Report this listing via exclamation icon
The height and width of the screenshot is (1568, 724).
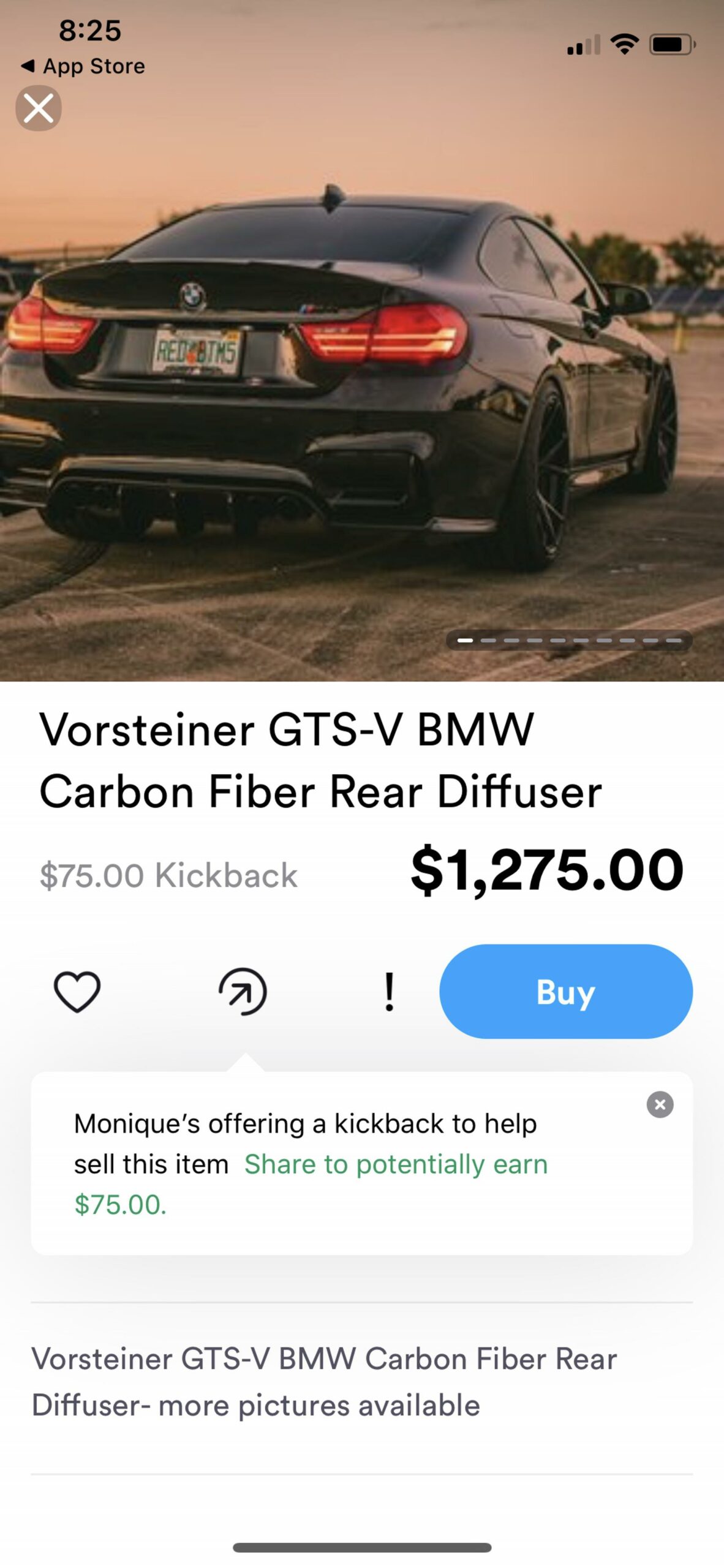[x=389, y=991]
